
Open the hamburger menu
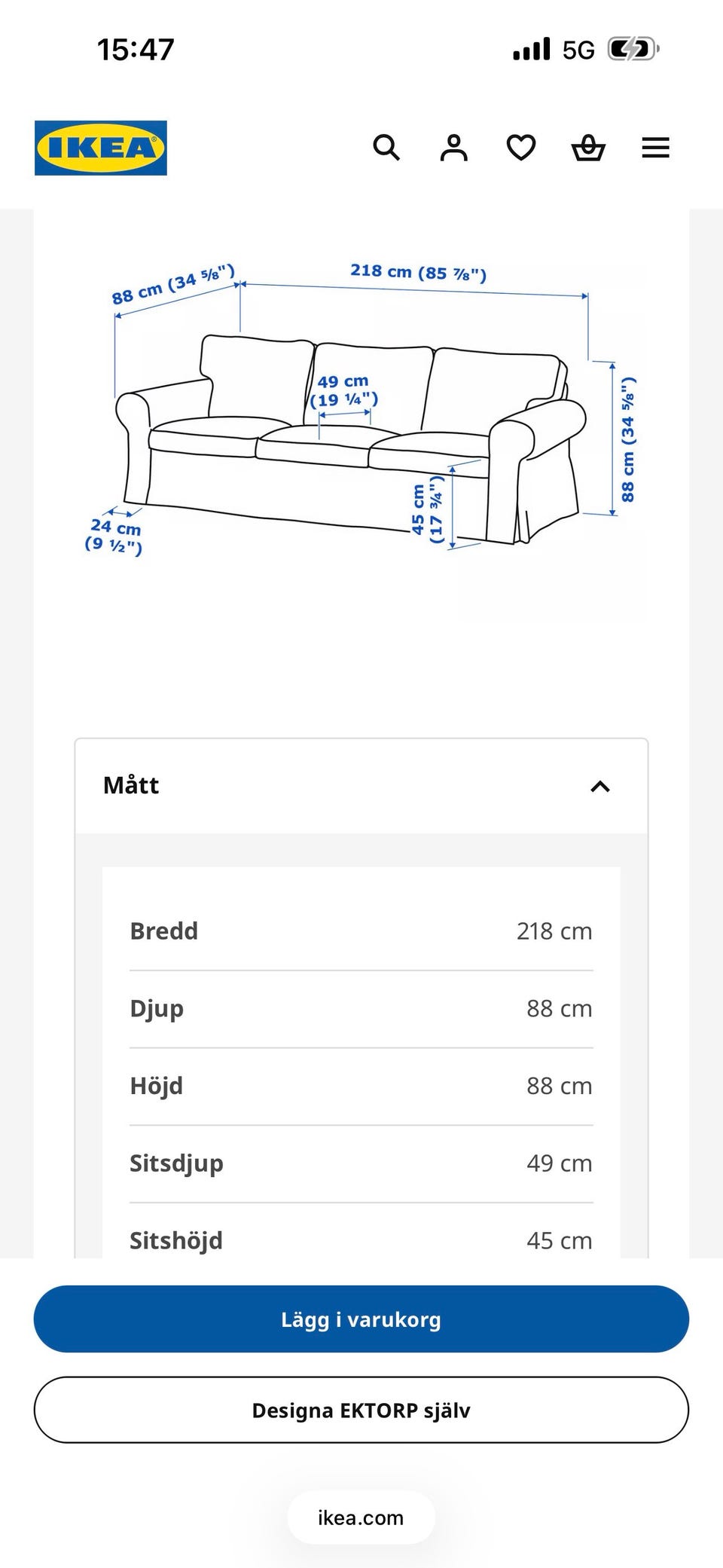coord(655,148)
